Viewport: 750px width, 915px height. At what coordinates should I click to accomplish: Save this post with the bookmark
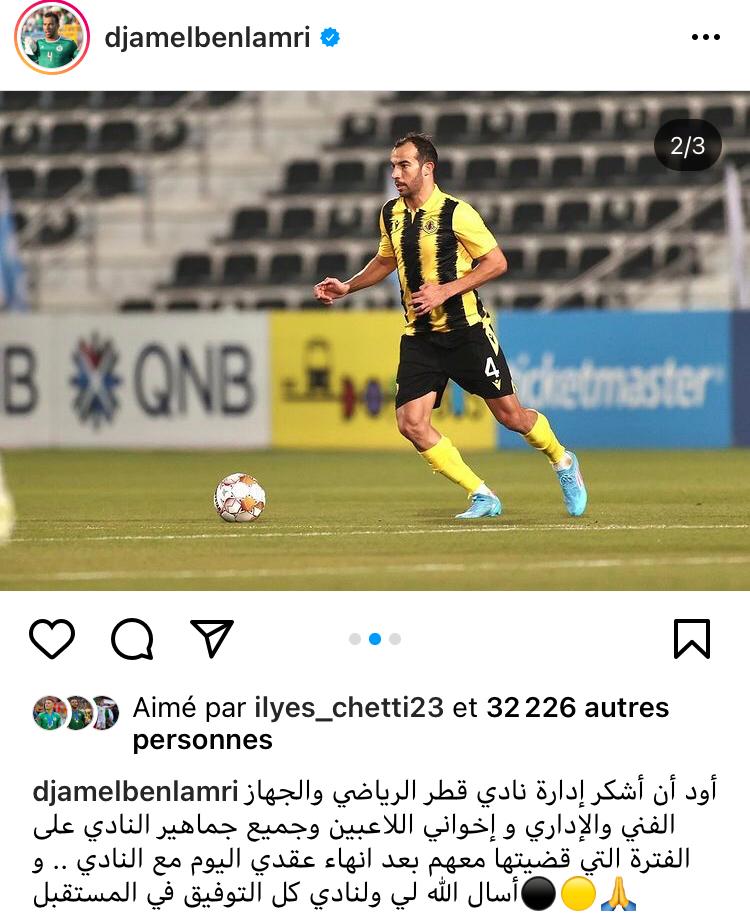(x=692, y=638)
